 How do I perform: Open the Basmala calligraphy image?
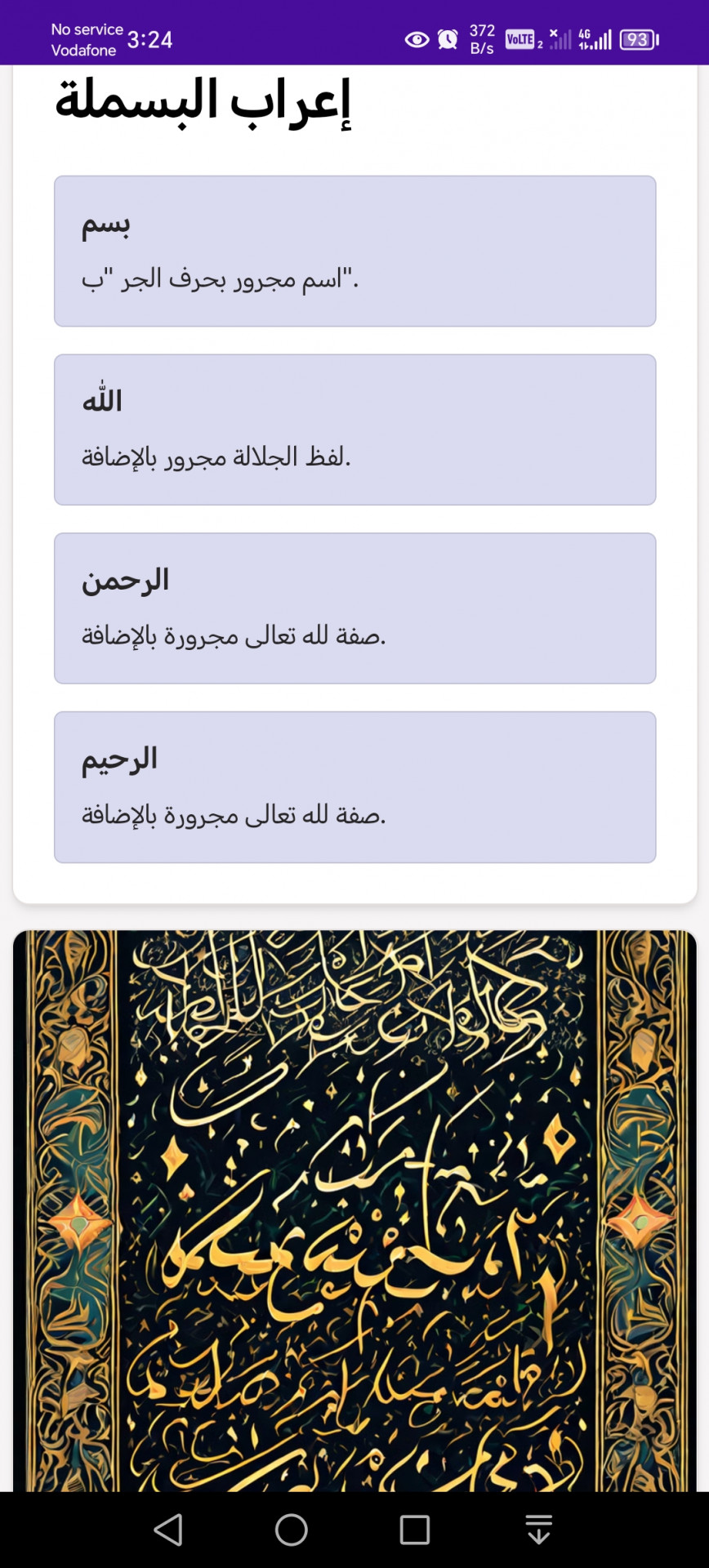[x=354, y=1209]
